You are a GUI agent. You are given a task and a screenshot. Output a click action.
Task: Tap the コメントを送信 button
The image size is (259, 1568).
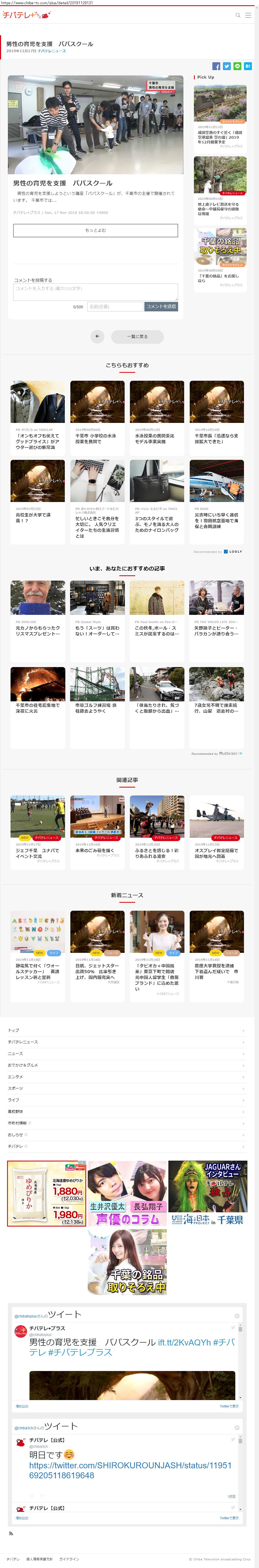click(x=161, y=307)
